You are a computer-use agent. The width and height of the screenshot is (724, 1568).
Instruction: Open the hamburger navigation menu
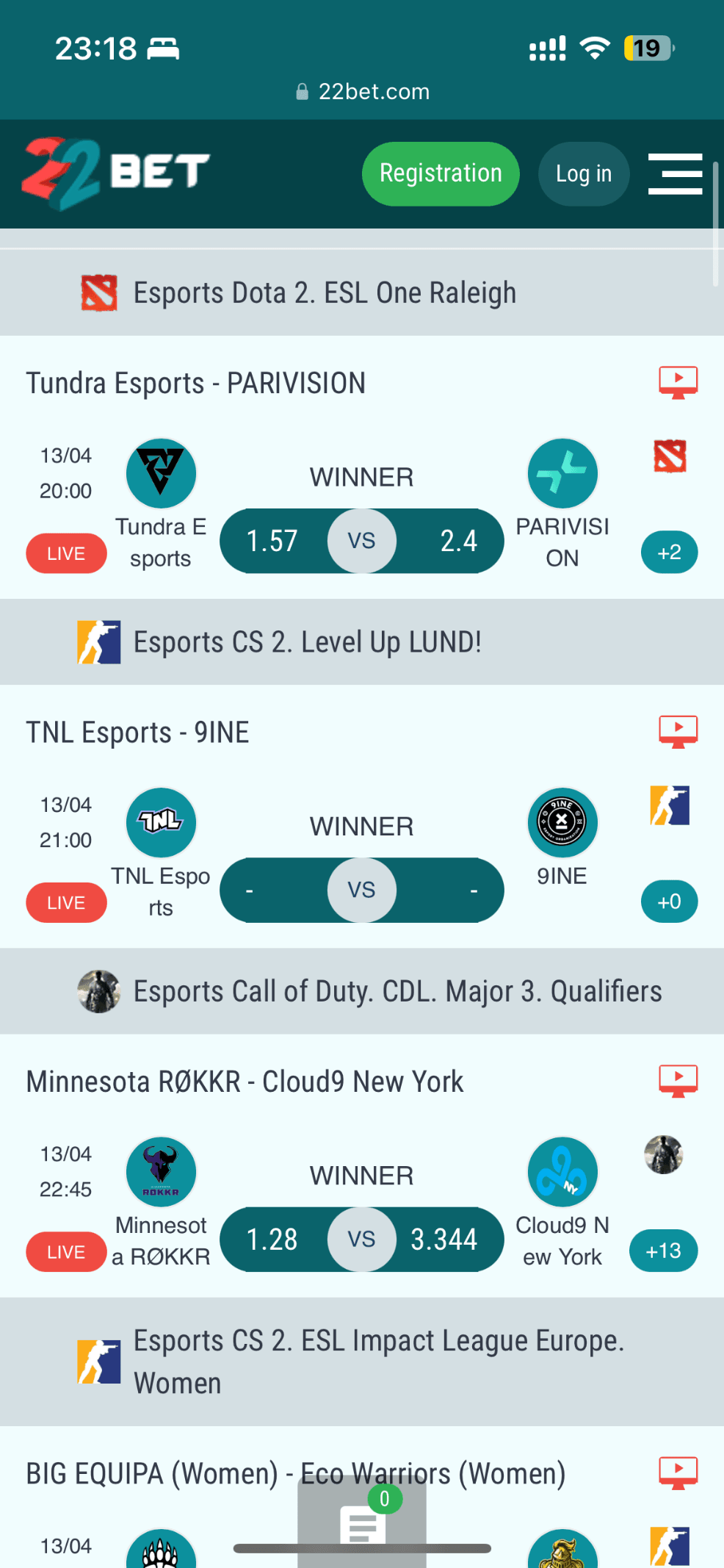pos(675,173)
